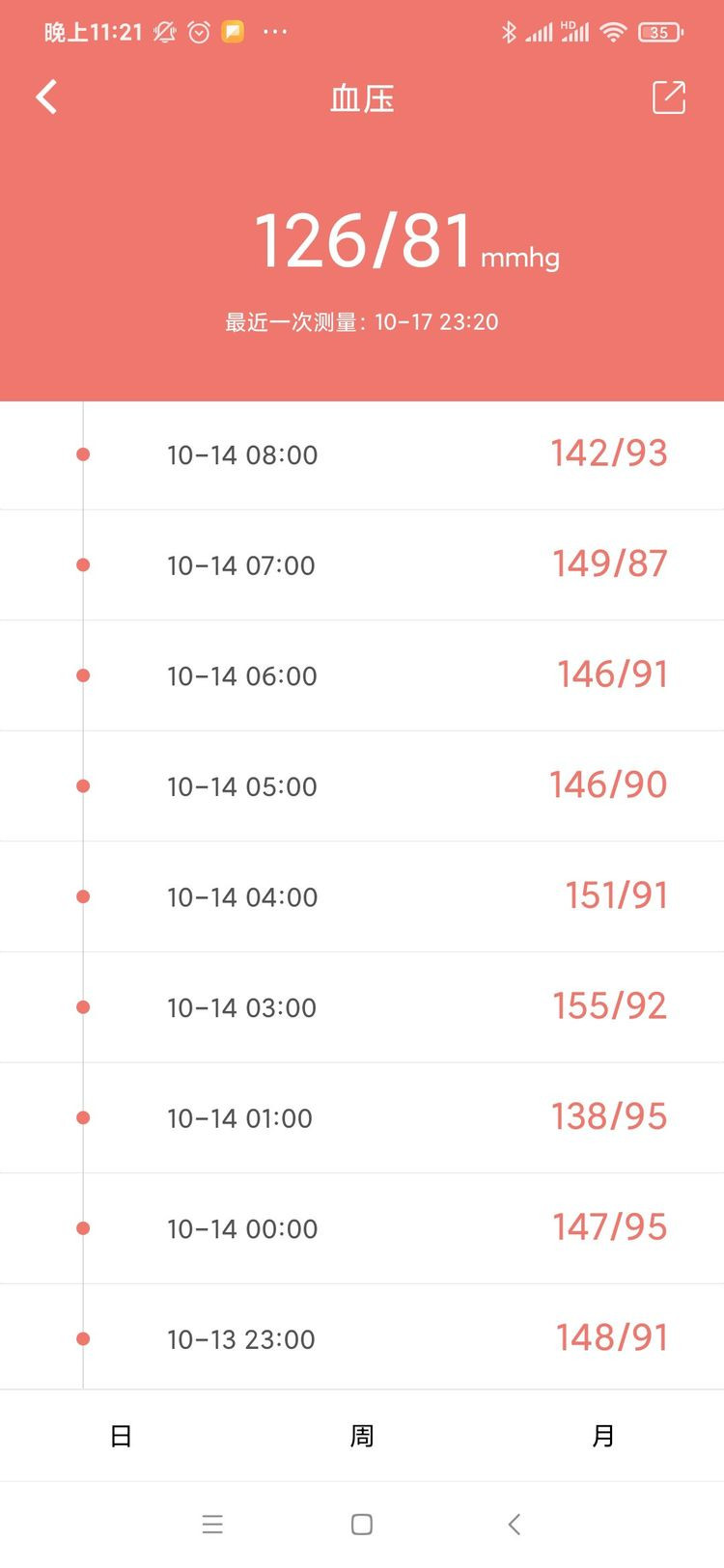Go back from the 血压 screen

(x=46, y=97)
